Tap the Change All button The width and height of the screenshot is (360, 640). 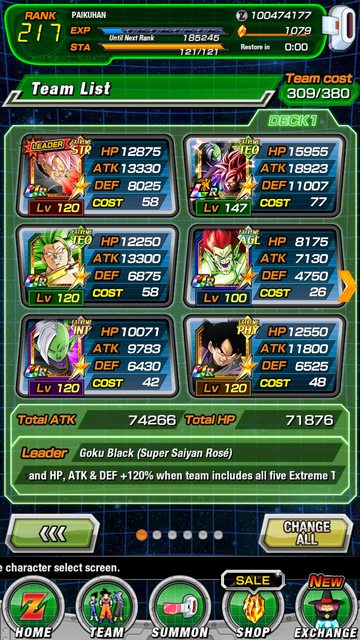click(x=306, y=533)
